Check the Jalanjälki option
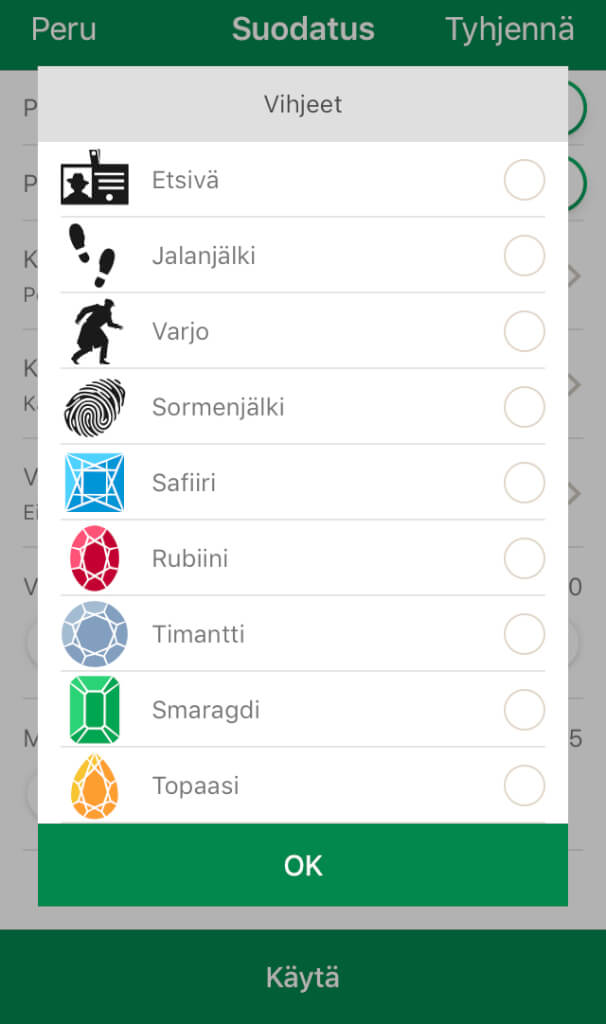 pos(524,257)
